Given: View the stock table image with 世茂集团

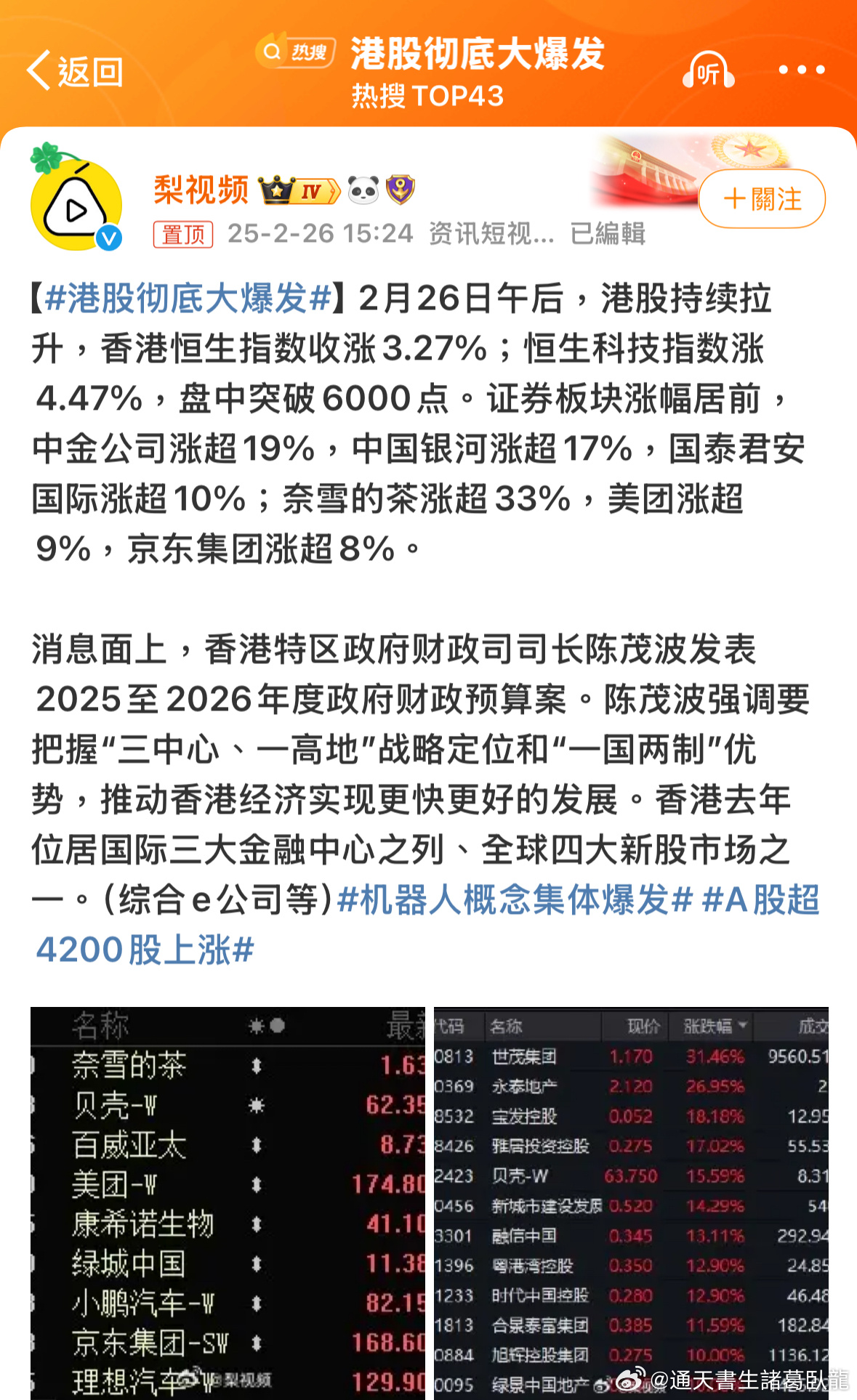Looking at the screenshot, I should (x=631, y=1202).
